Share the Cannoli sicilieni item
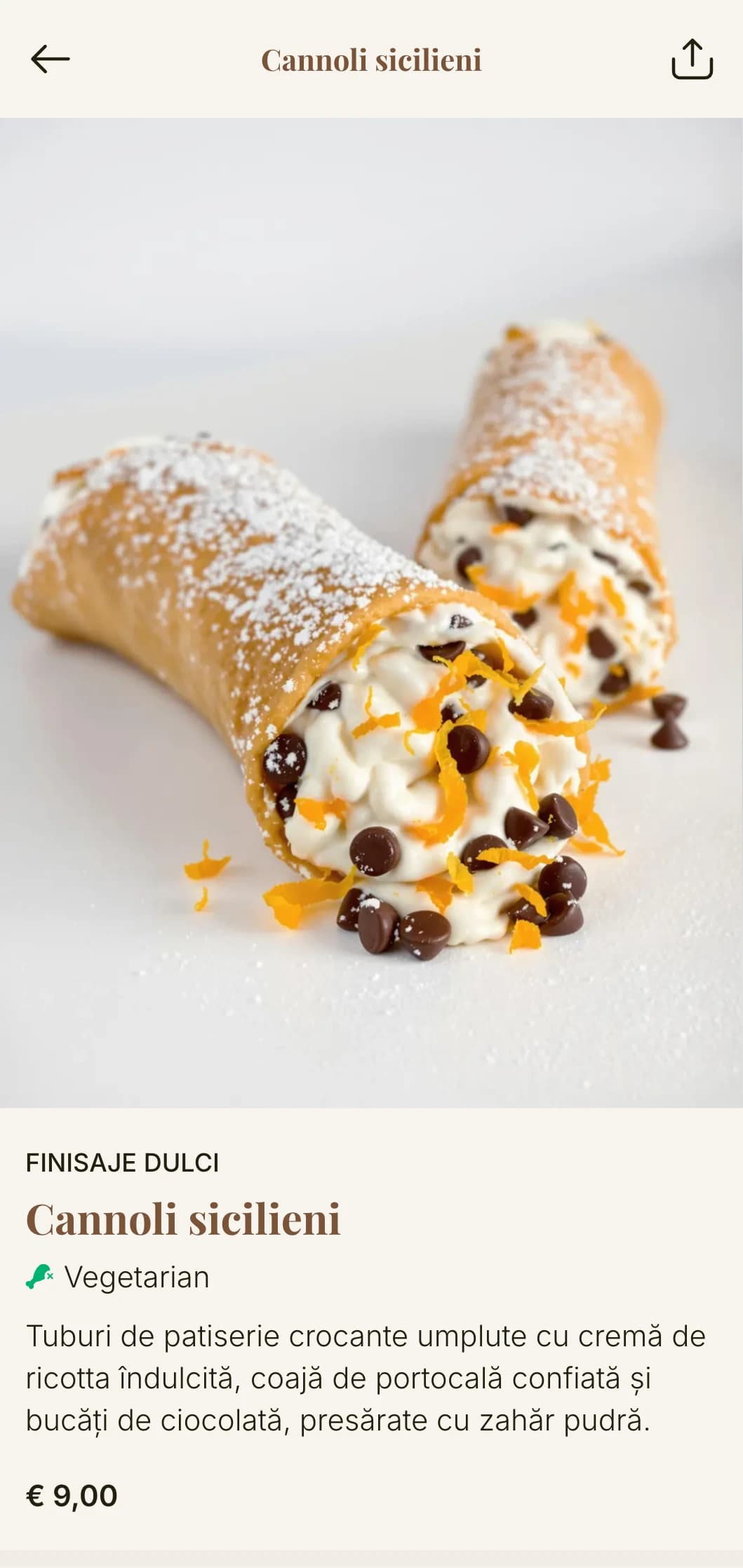The height and width of the screenshot is (1568, 743). tap(692, 59)
